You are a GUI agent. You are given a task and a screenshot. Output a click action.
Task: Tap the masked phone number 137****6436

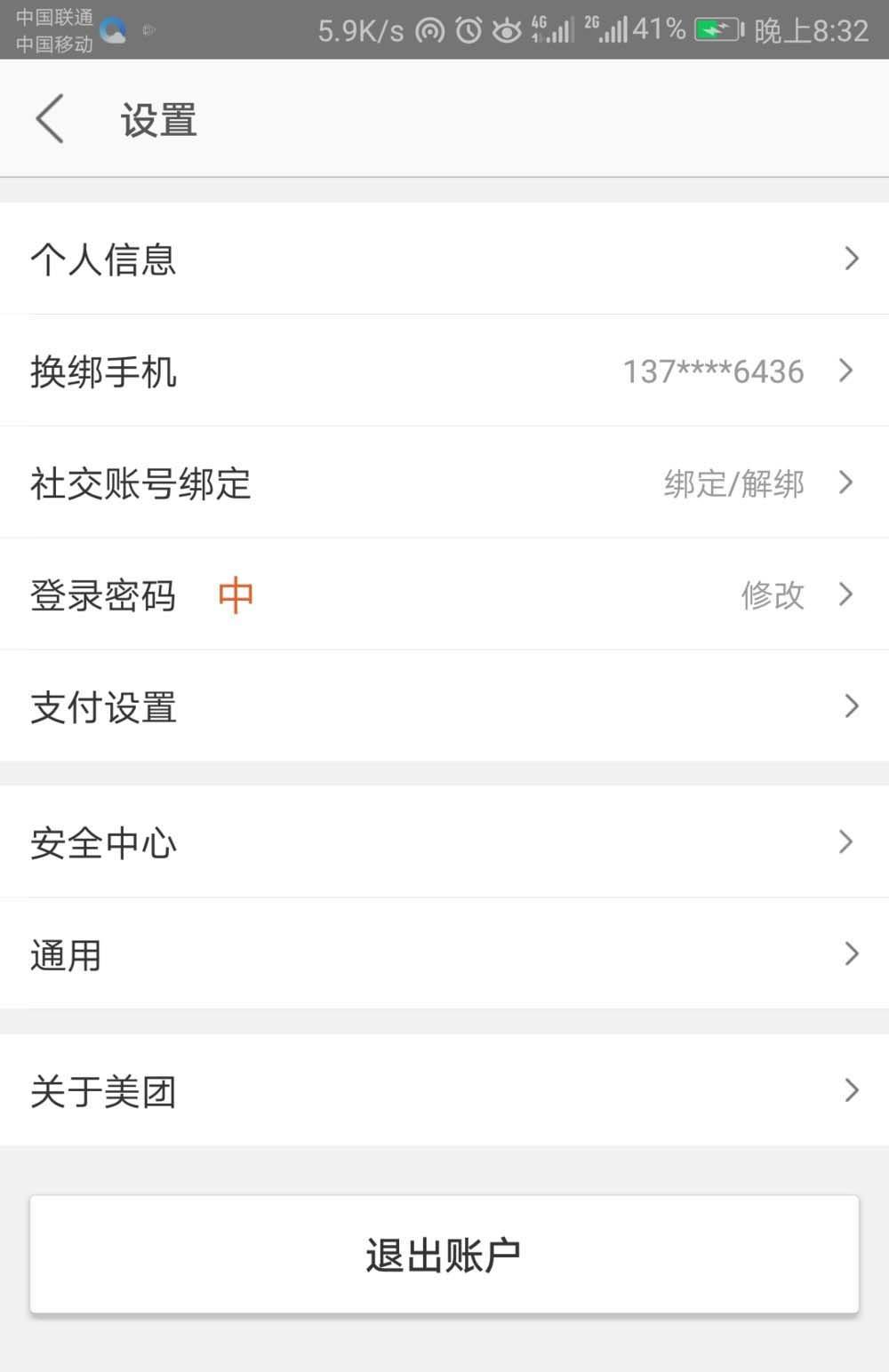[x=711, y=371]
